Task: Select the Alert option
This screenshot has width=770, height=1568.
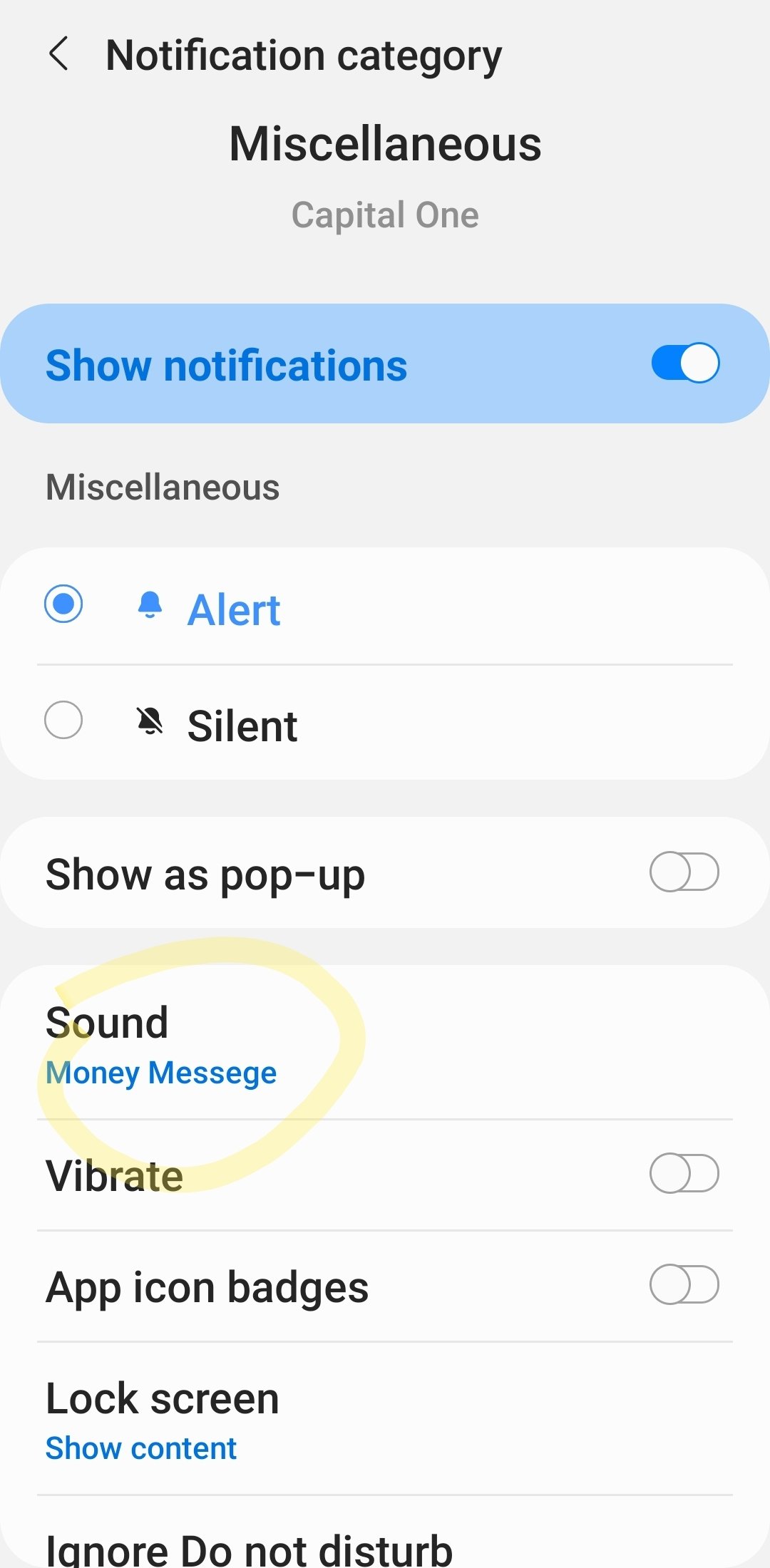Action: [63, 605]
